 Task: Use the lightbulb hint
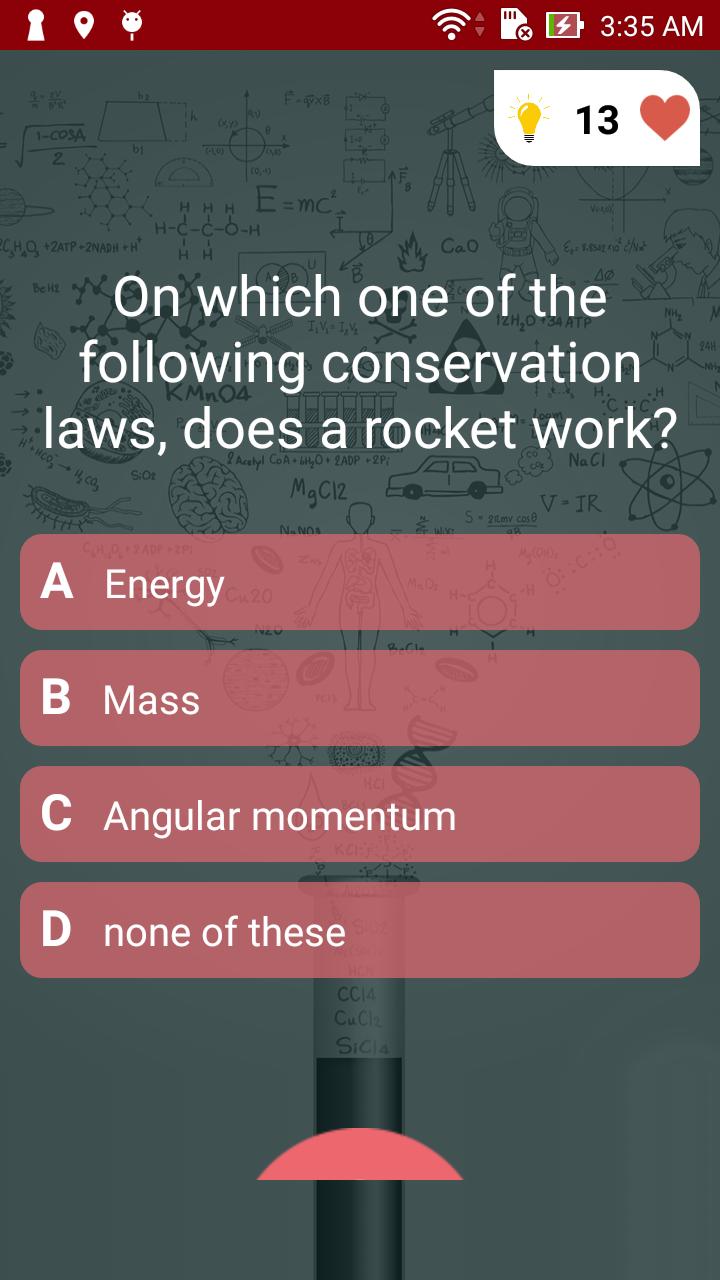coord(528,120)
